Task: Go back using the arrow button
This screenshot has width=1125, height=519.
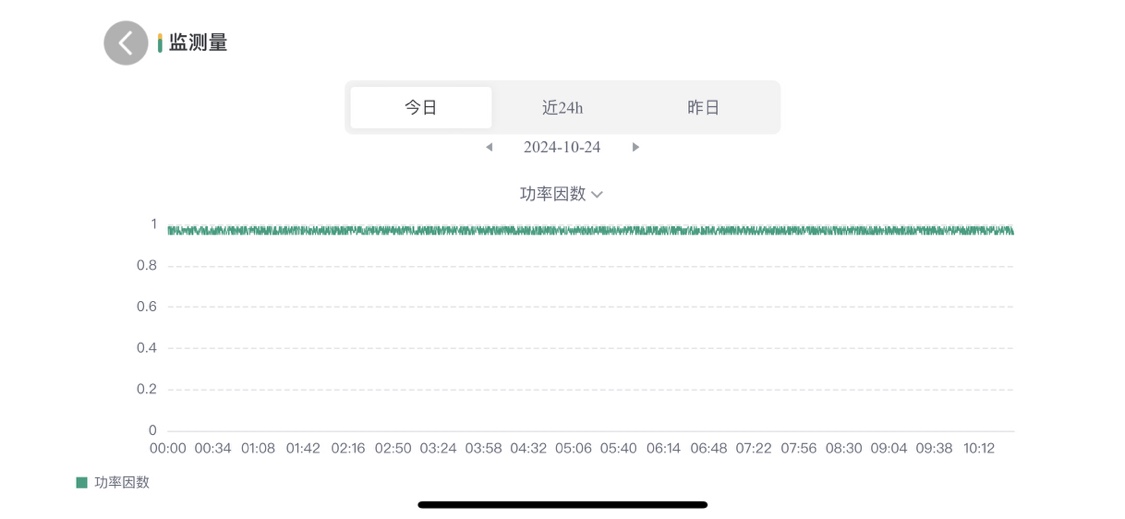Action: coord(126,43)
